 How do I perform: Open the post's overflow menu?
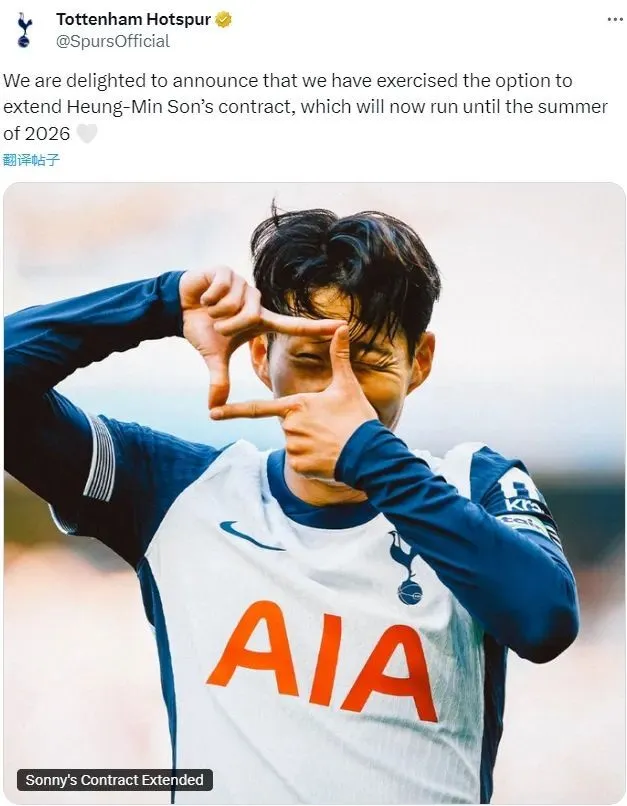[616, 19]
